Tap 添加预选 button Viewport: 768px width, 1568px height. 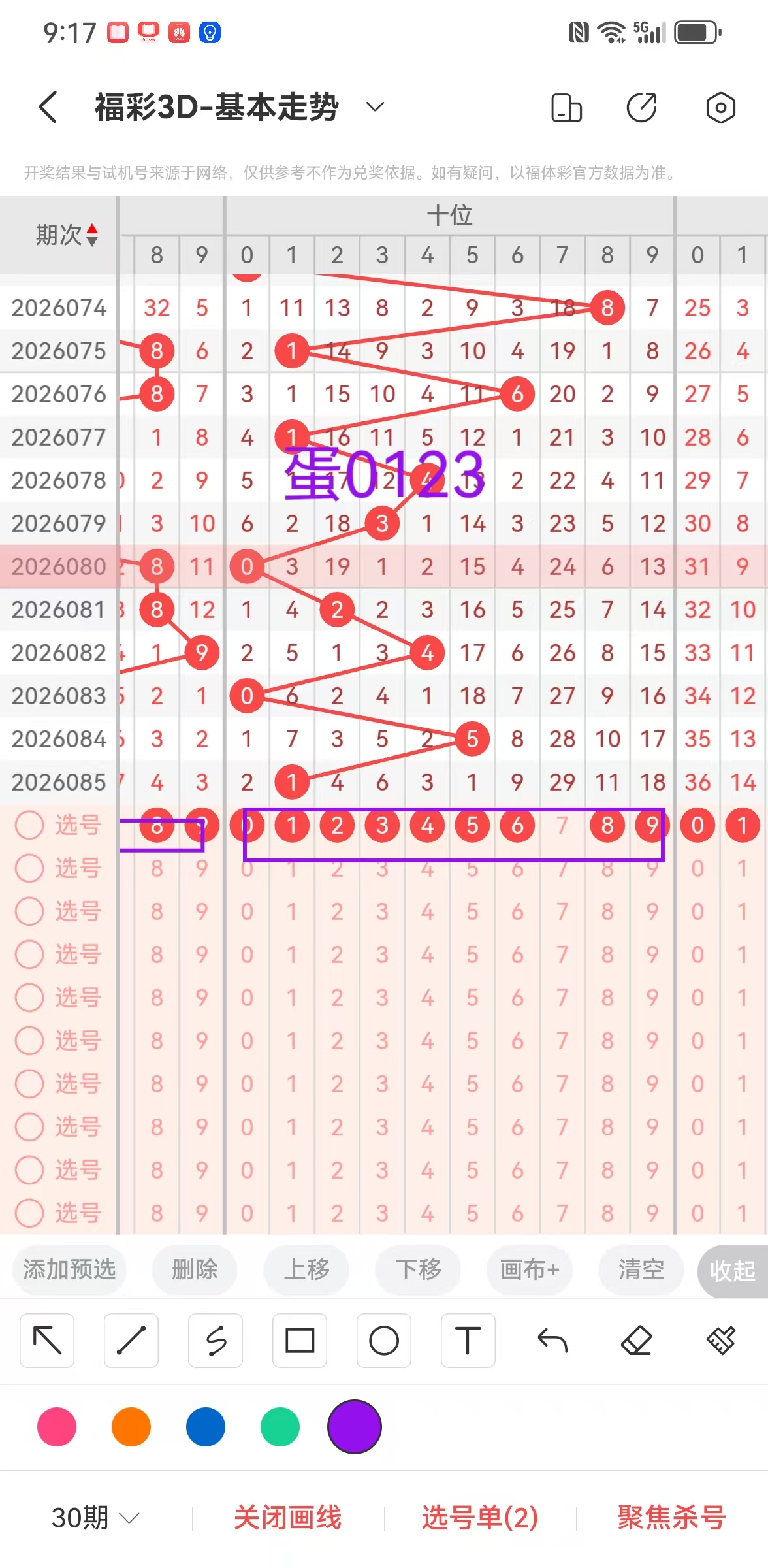[69, 1269]
